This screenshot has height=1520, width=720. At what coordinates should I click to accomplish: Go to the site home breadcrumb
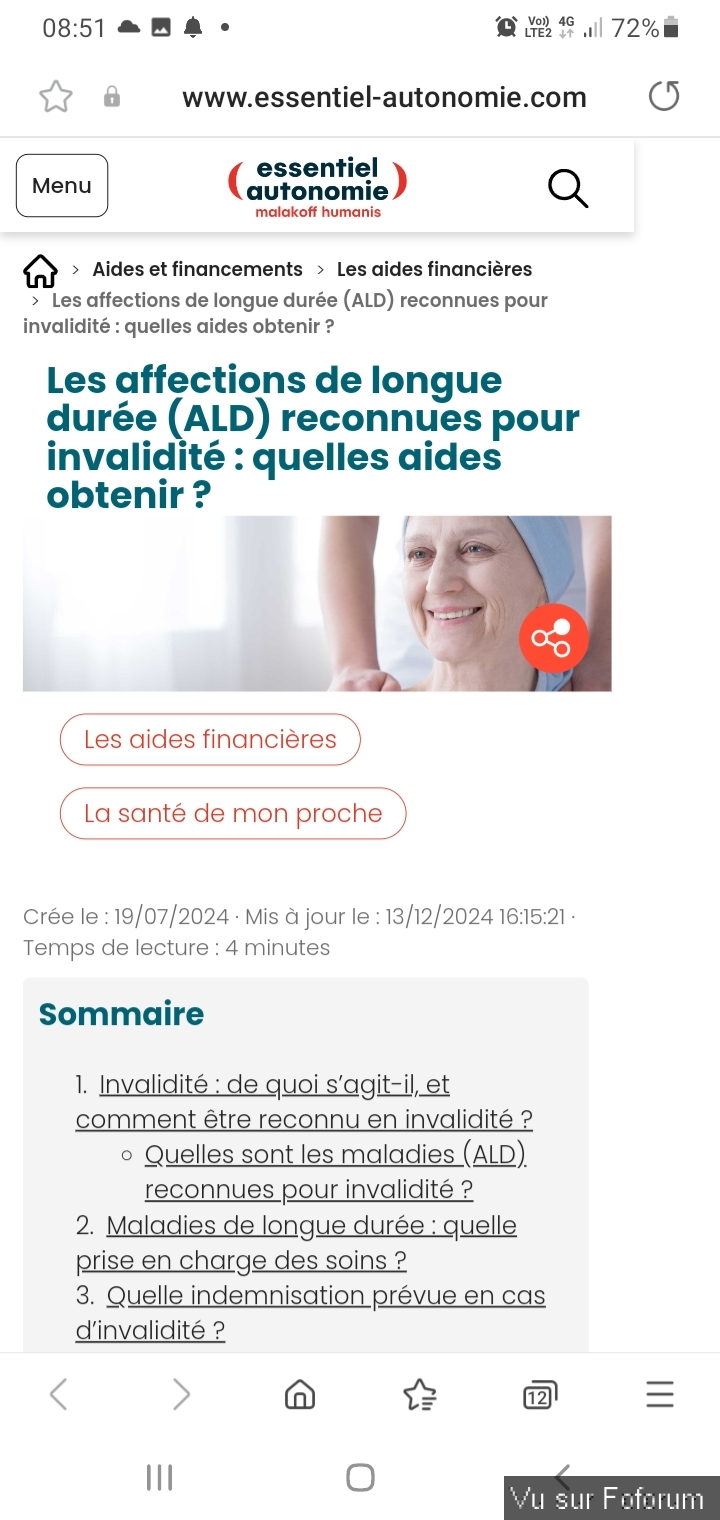point(40,270)
